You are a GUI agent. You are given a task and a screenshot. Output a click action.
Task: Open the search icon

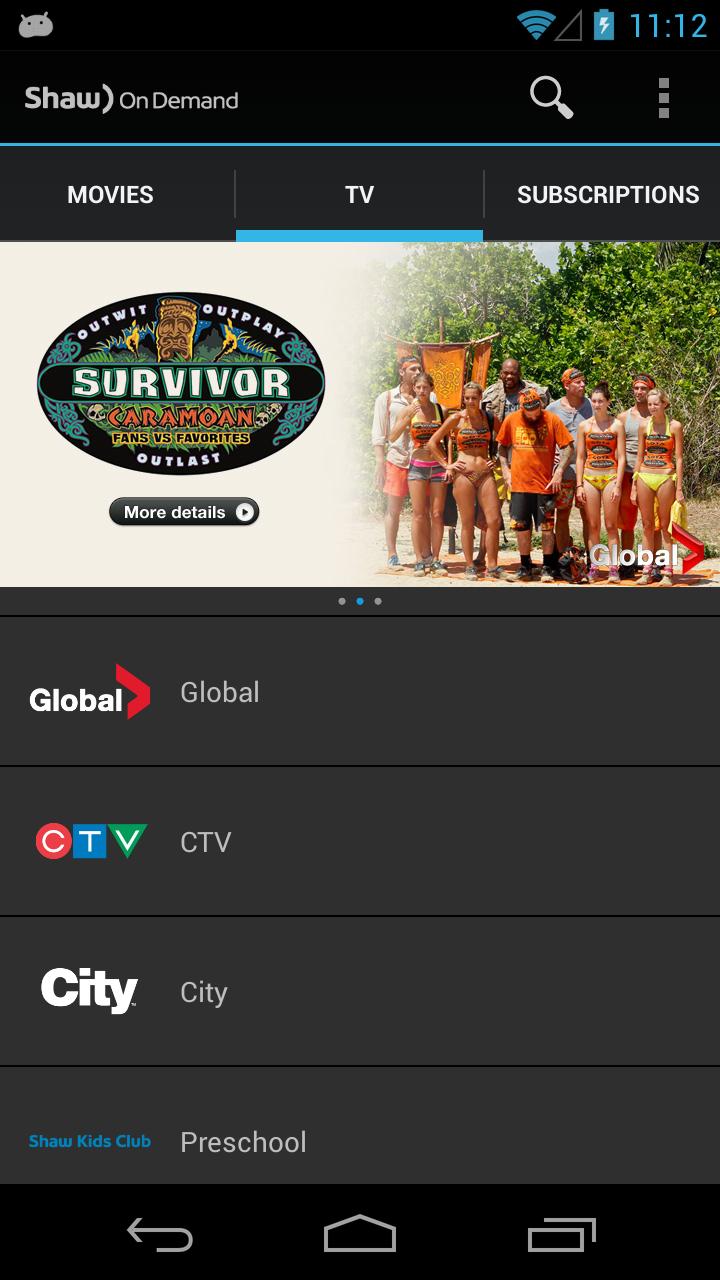coord(551,98)
